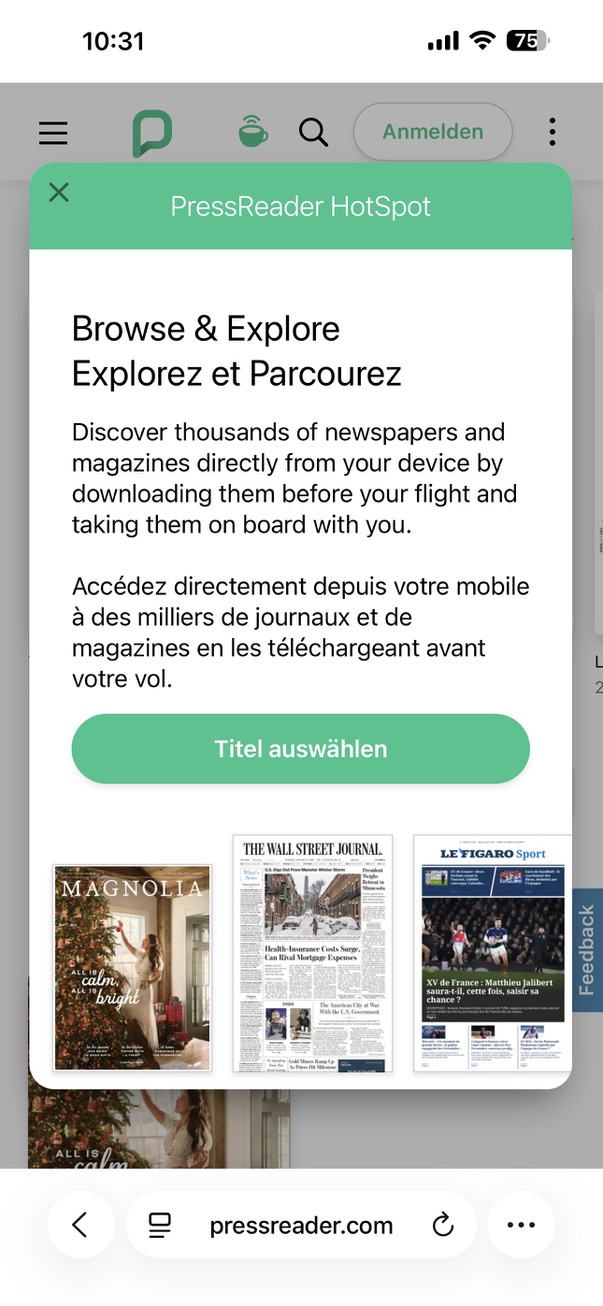Open the PressReader home logo

152,133
